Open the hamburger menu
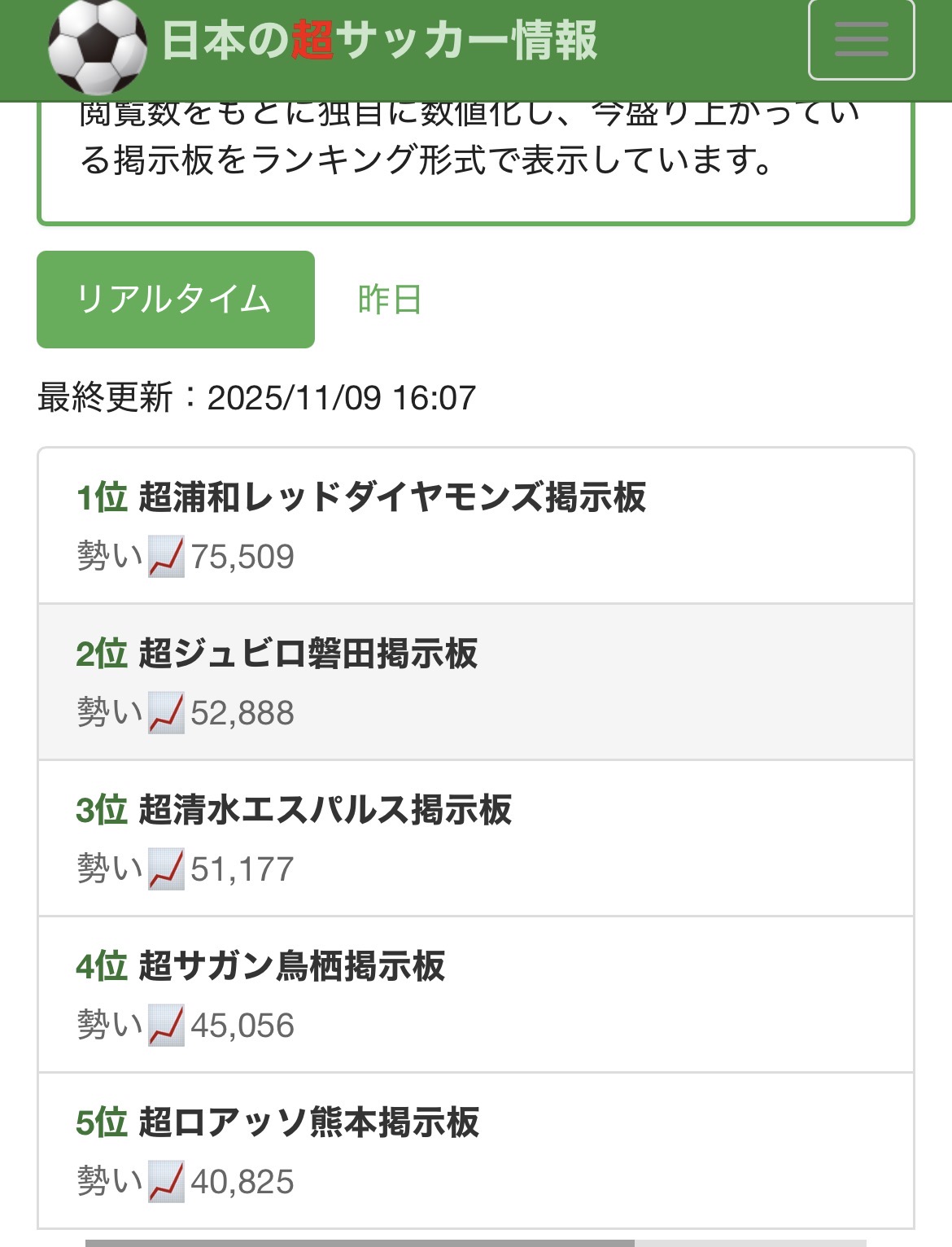952x1247 pixels. (x=861, y=39)
